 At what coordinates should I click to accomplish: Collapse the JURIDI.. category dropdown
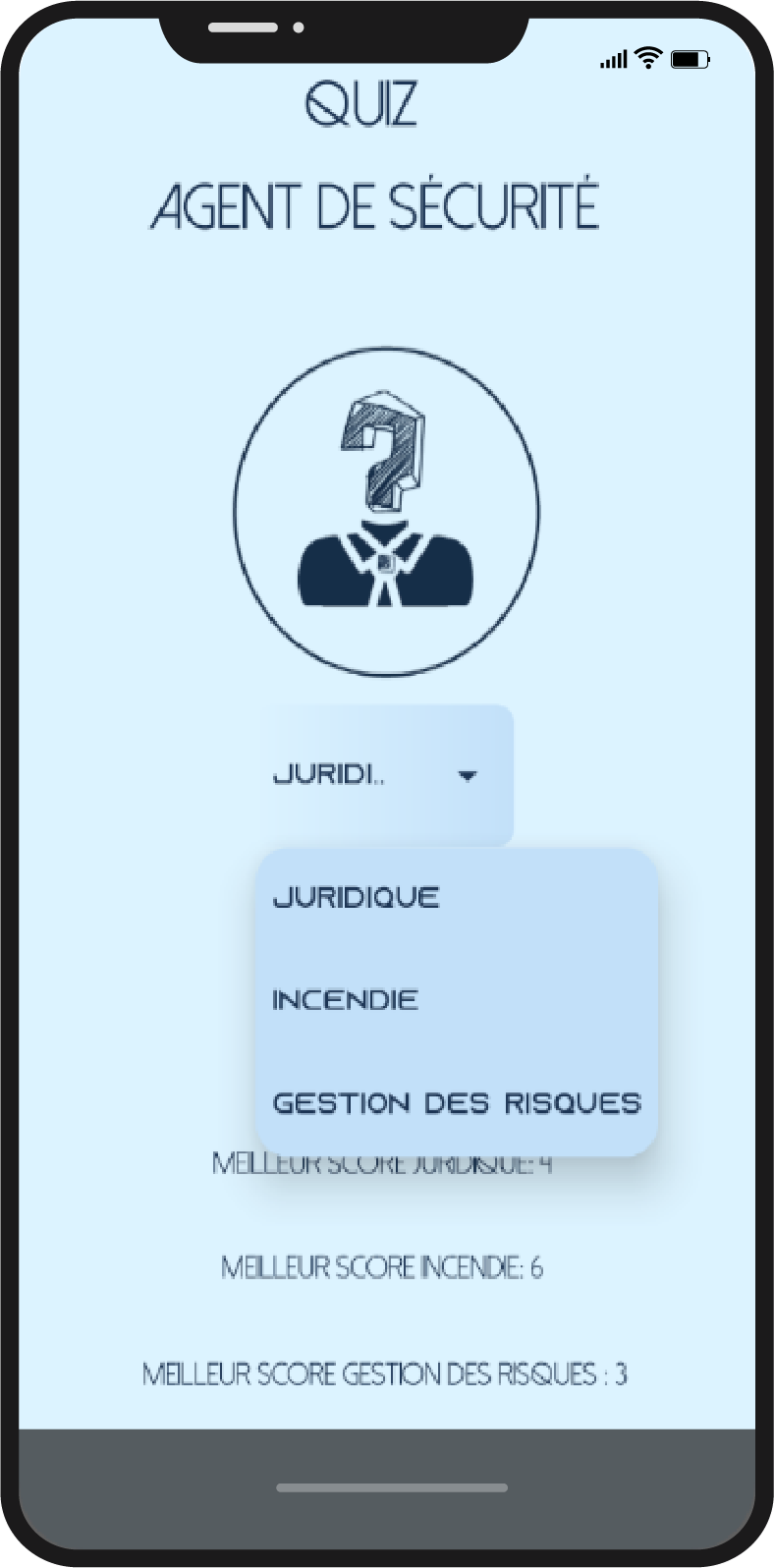384,775
